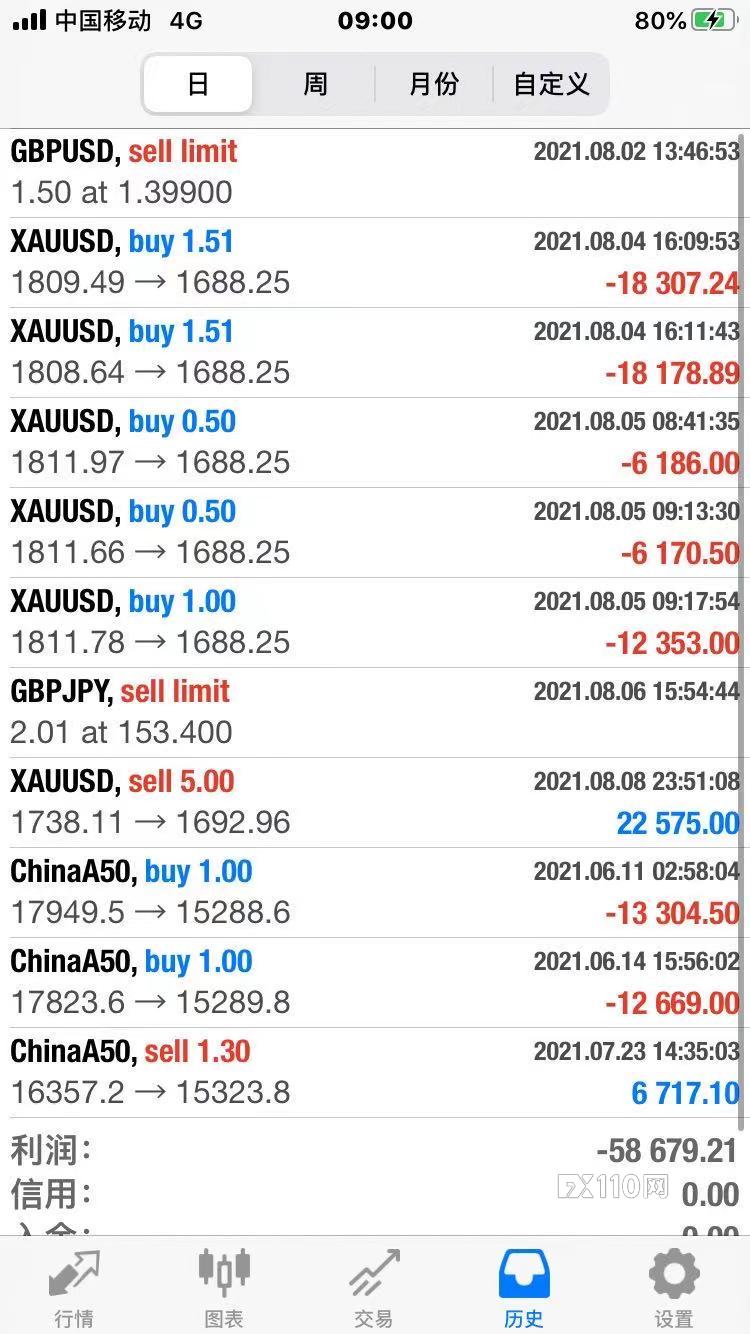Go to the 图表 chart tab
Image resolution: width=750 pixels, height=1334 pixels.
tap(224, 1286)
